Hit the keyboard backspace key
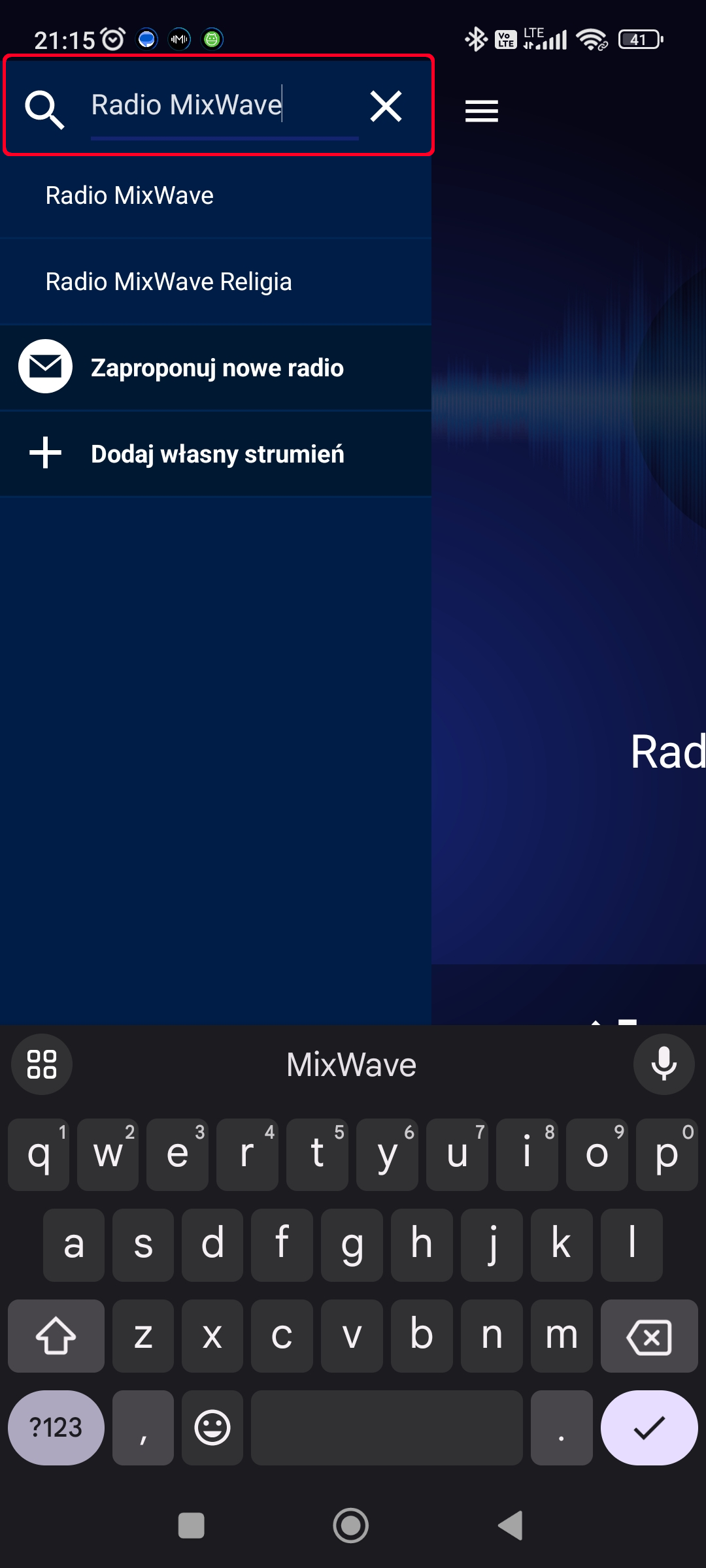Viewport: 706px width, 1568px height. pos(648,1337)
